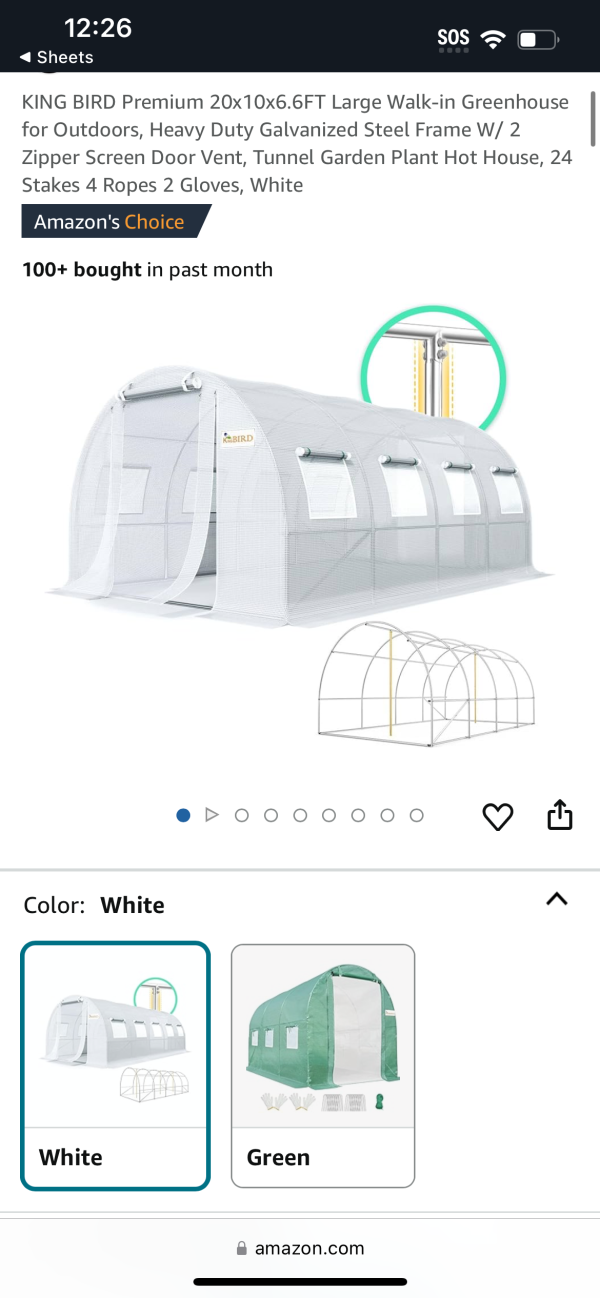The width and height of the screenshot is (600, 1298).
Task: Return to the Sheets app
Action: click(x=56, y=58)
